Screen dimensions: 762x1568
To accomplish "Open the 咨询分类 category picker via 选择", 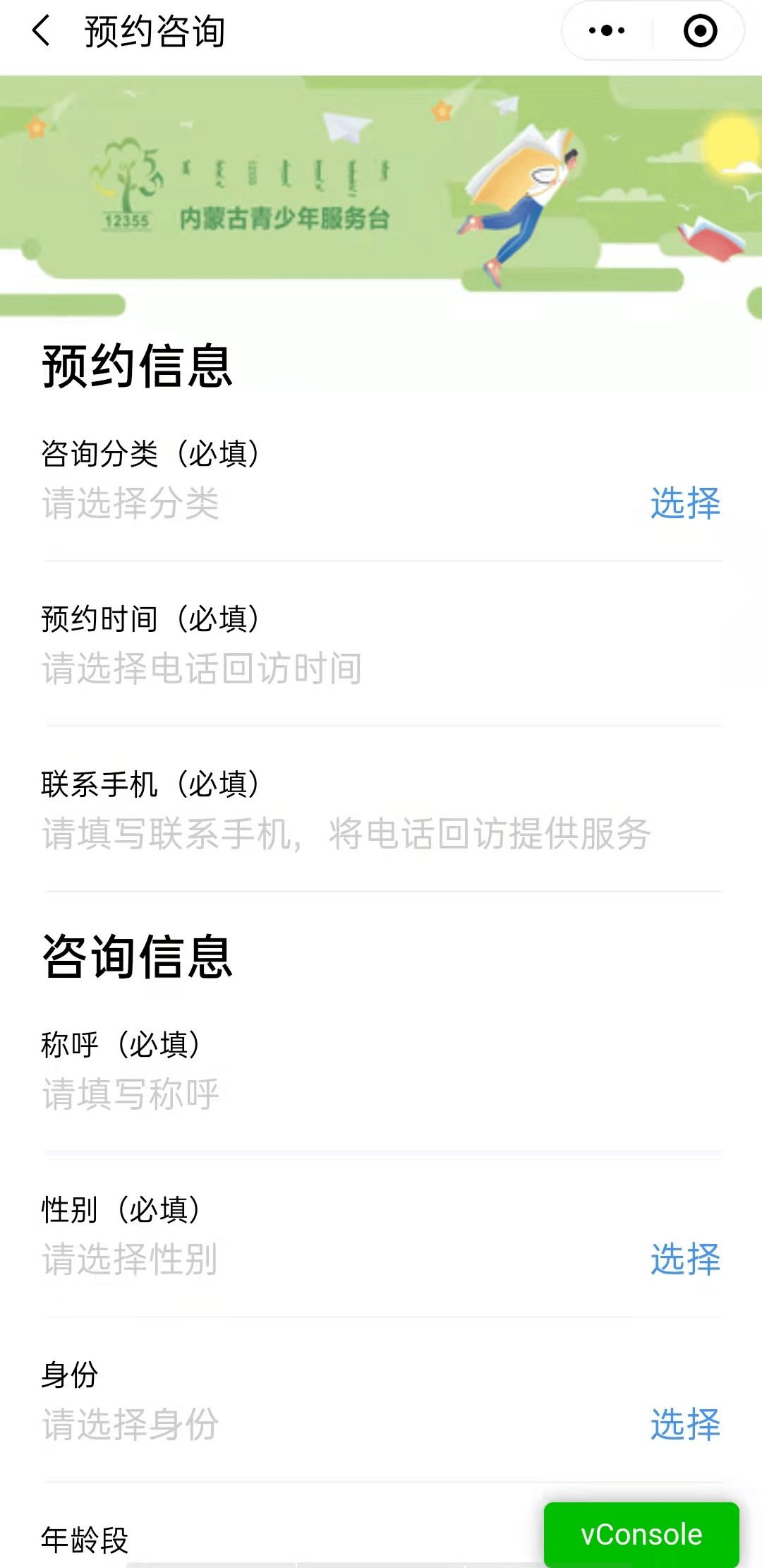I will 685,504.
